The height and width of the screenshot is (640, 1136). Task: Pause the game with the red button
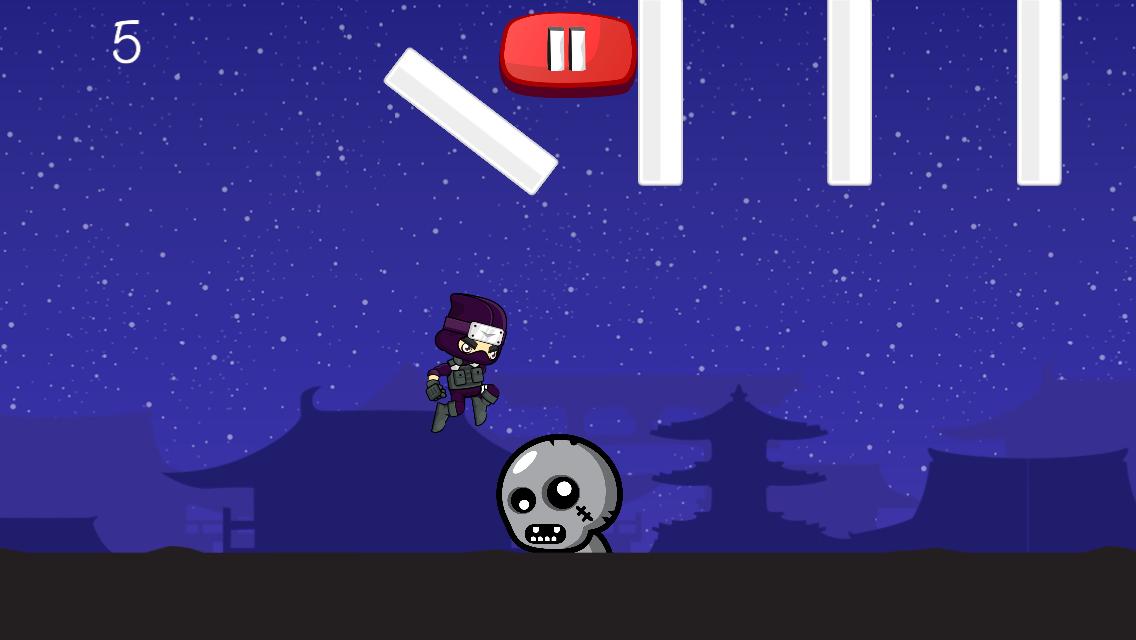(x=568, y=50)
